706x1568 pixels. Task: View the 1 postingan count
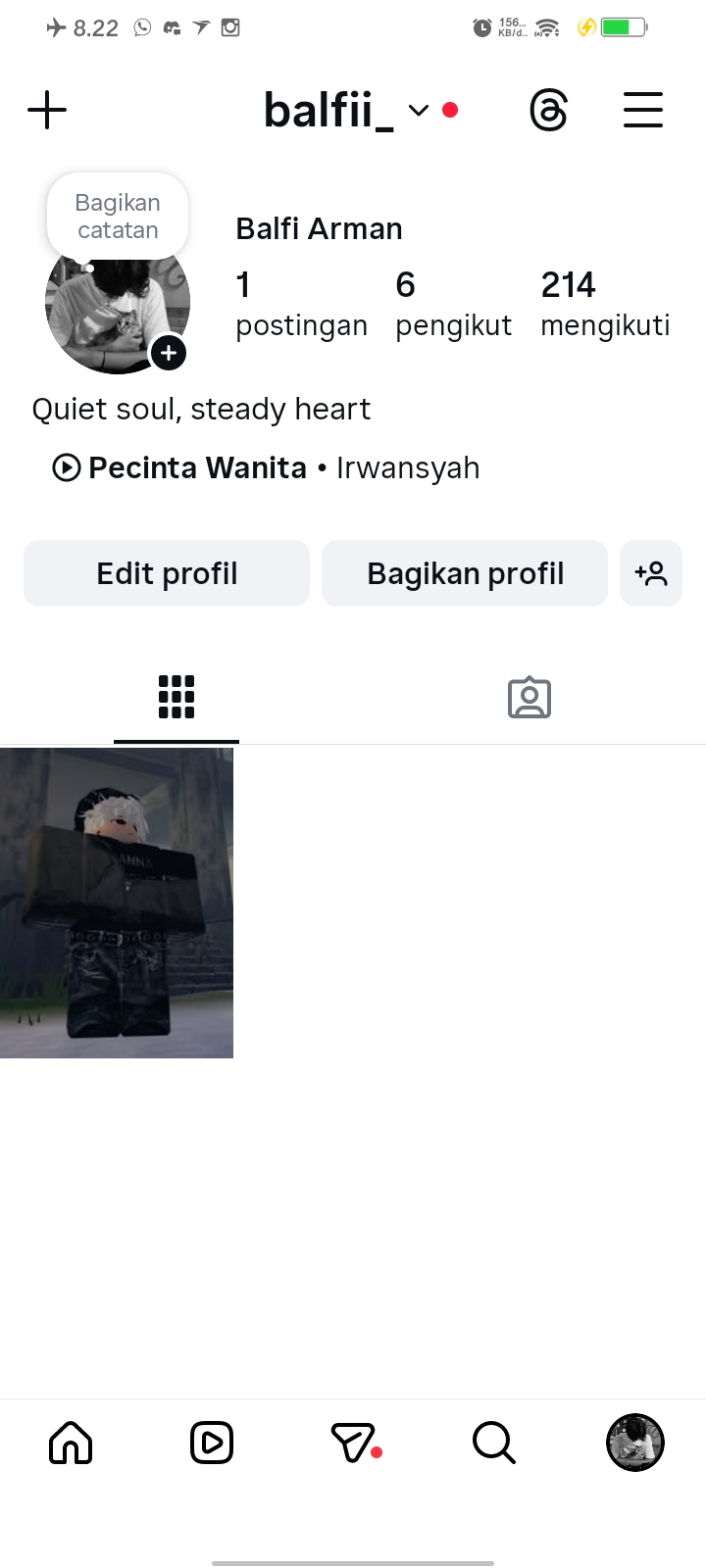tap(301, 304)
